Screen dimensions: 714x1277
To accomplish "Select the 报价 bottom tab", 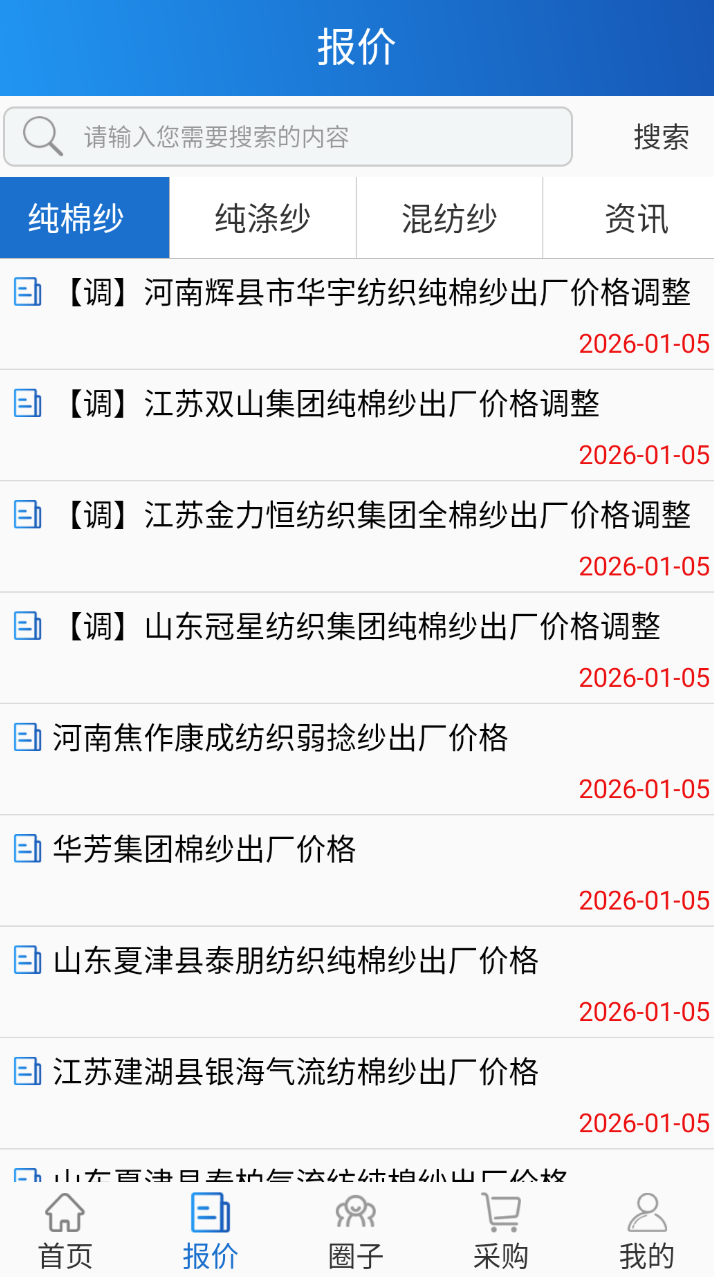I will [x=210, y=1231].
